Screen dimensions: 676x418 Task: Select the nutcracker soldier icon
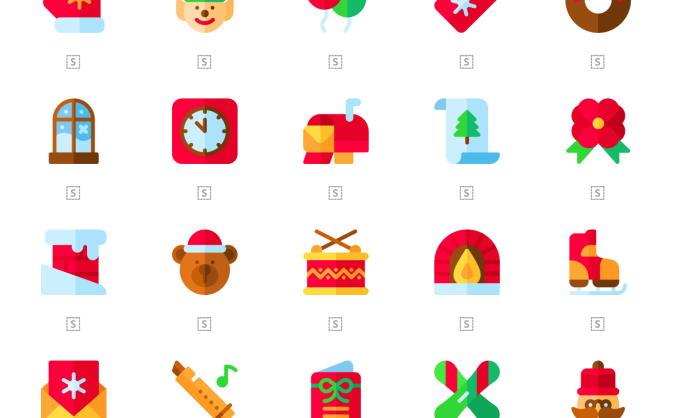coord(597,391)
